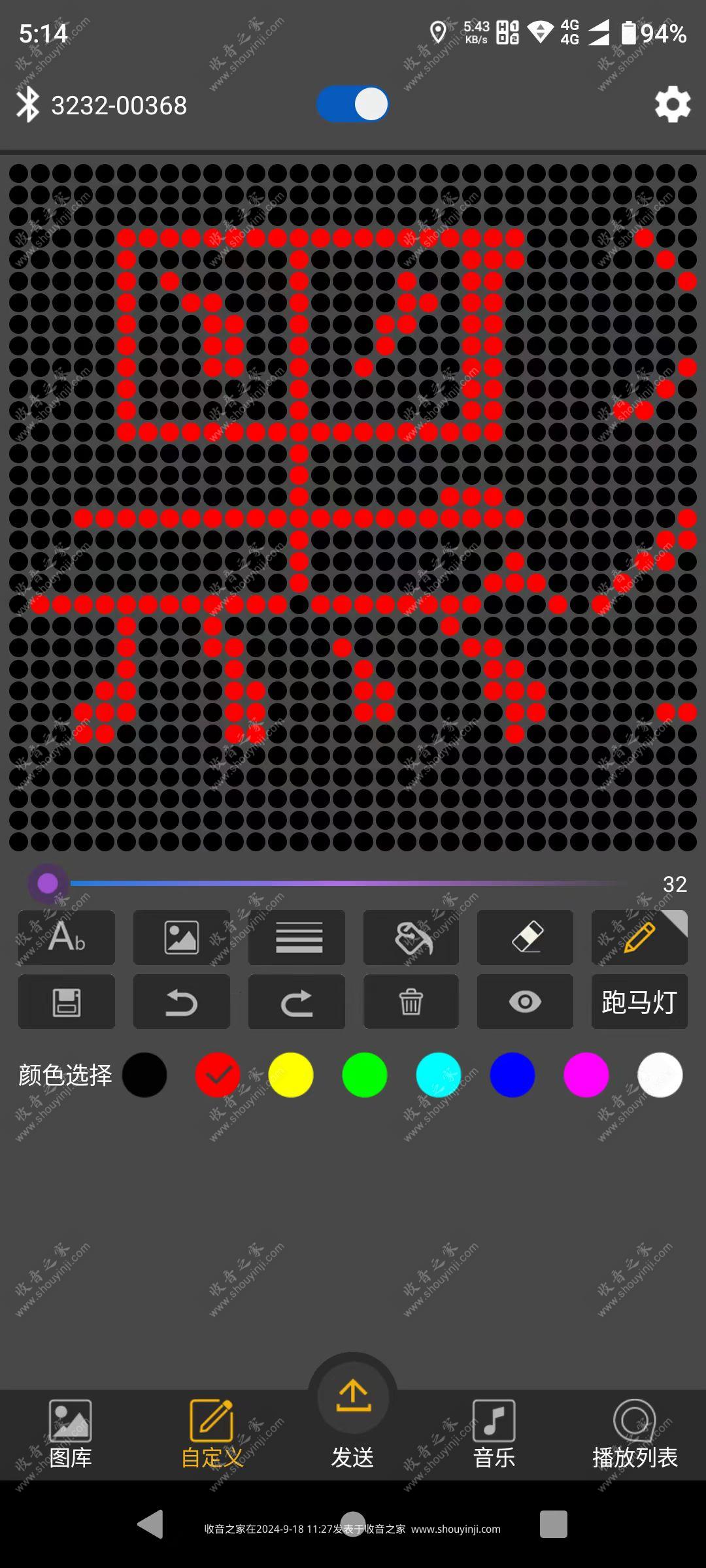The width and height of the screenshot is (706, 1568).
Task: Select the Ab text tool
Action: click(67, 937)
